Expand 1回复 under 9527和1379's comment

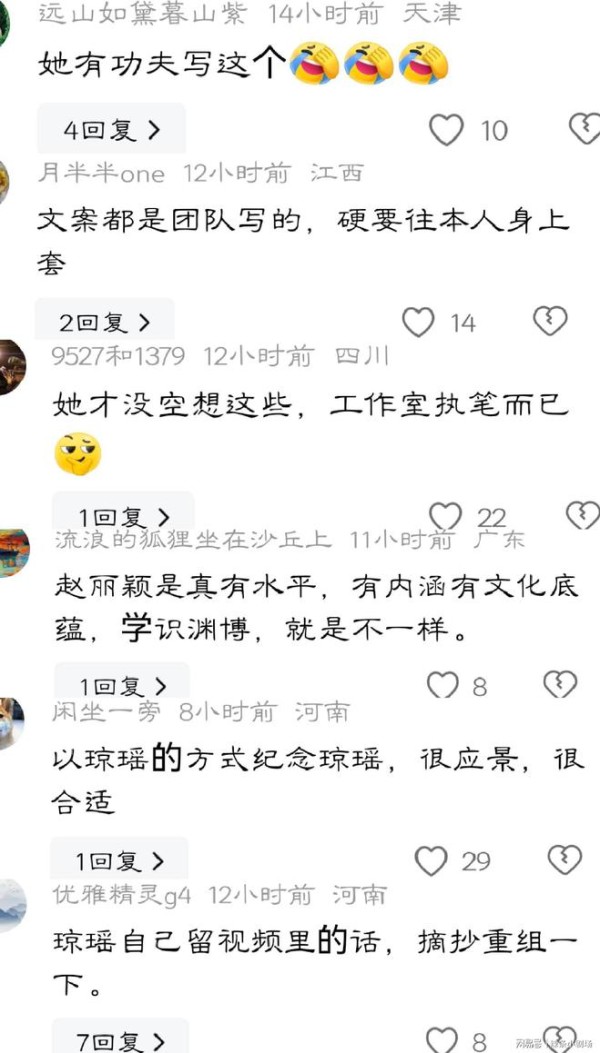[124, 516]
